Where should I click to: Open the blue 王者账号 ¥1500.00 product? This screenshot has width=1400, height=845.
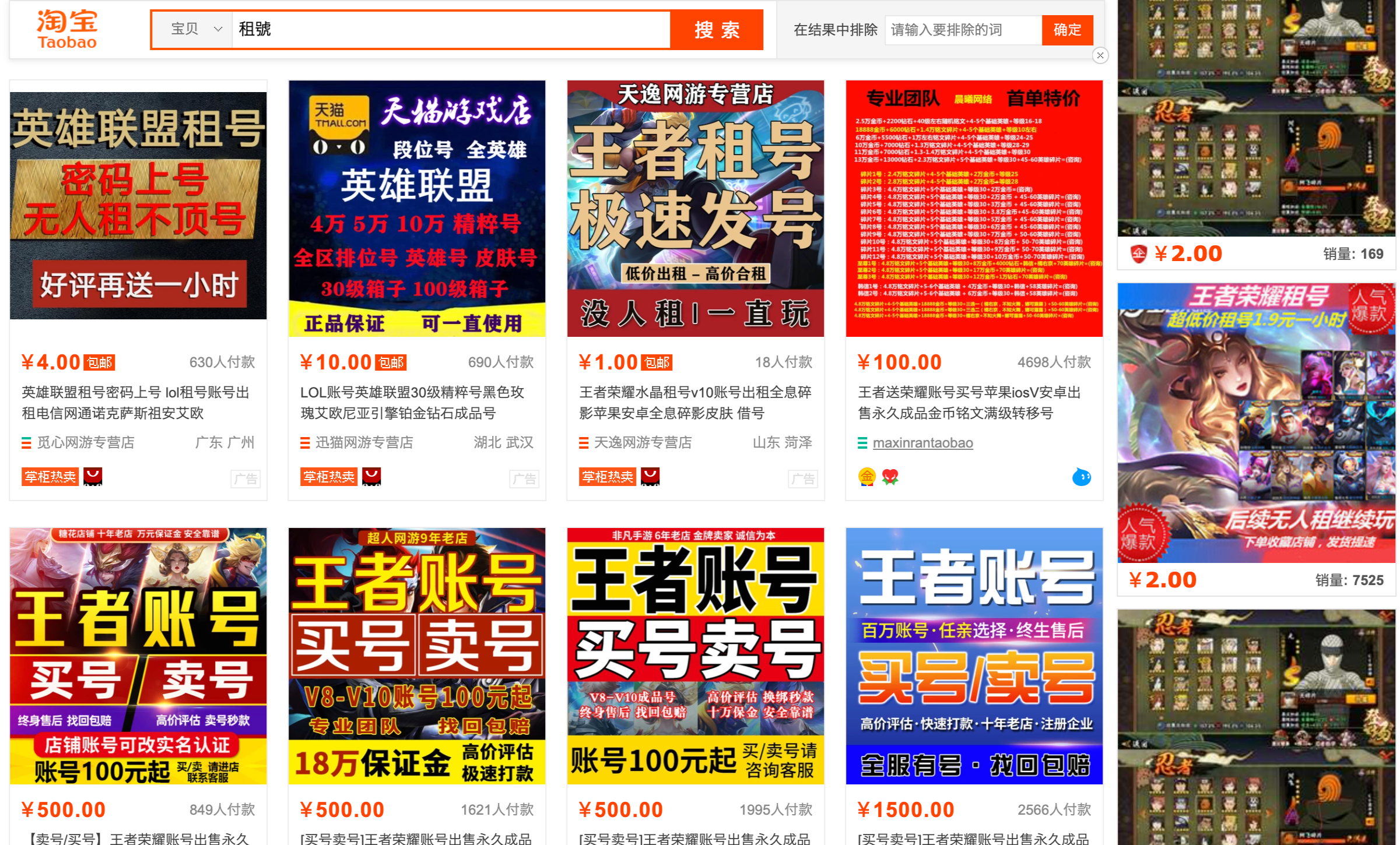click(974, 656)
